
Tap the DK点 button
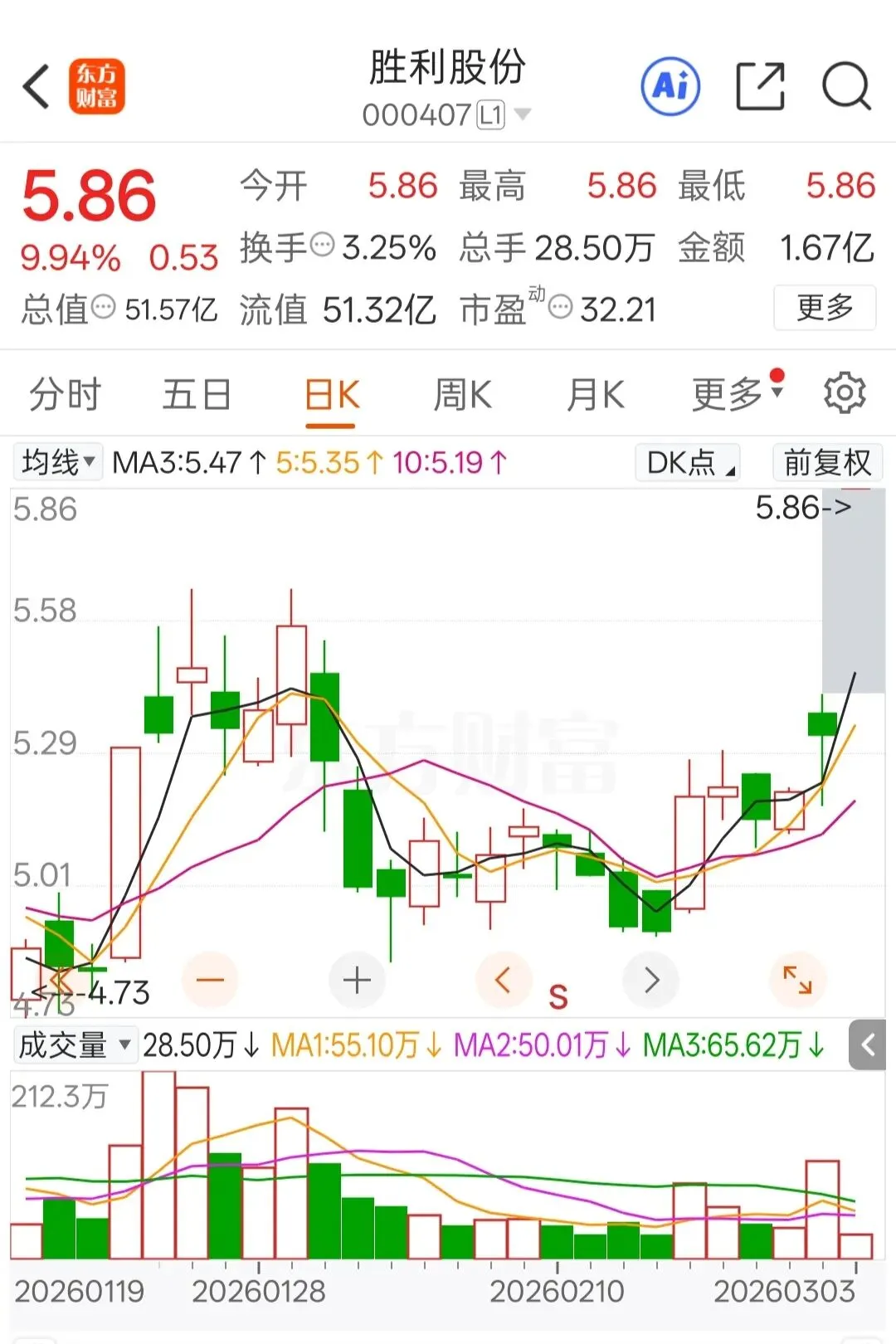tap(687, 462)
